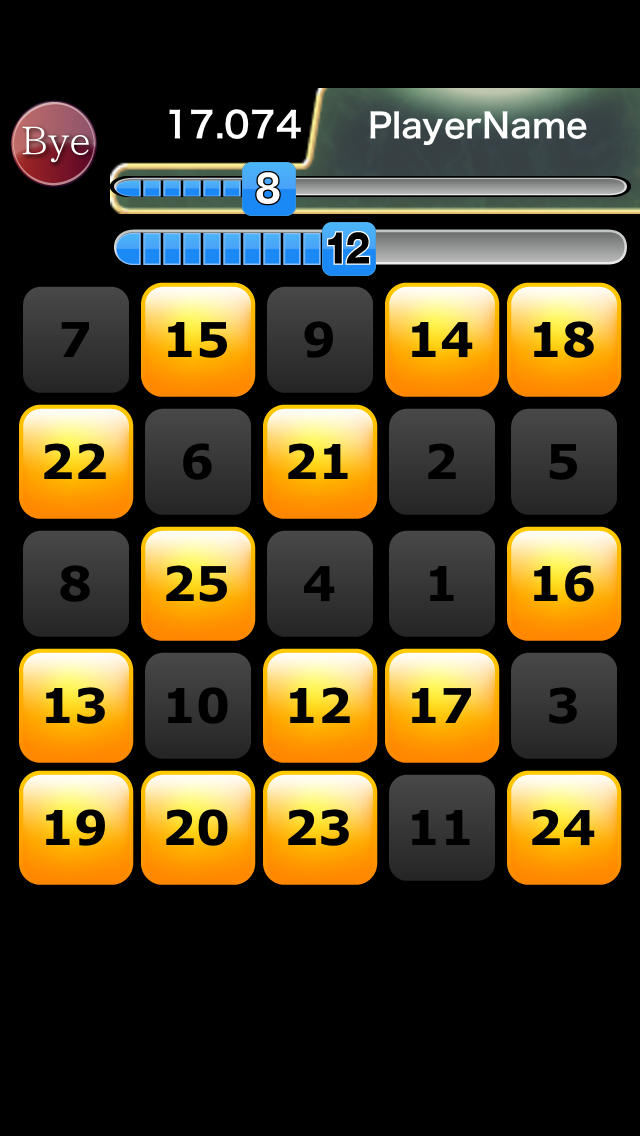The image size is (640, 1136).
Task: Select the orange 14 tile
Action: (441, 340)
